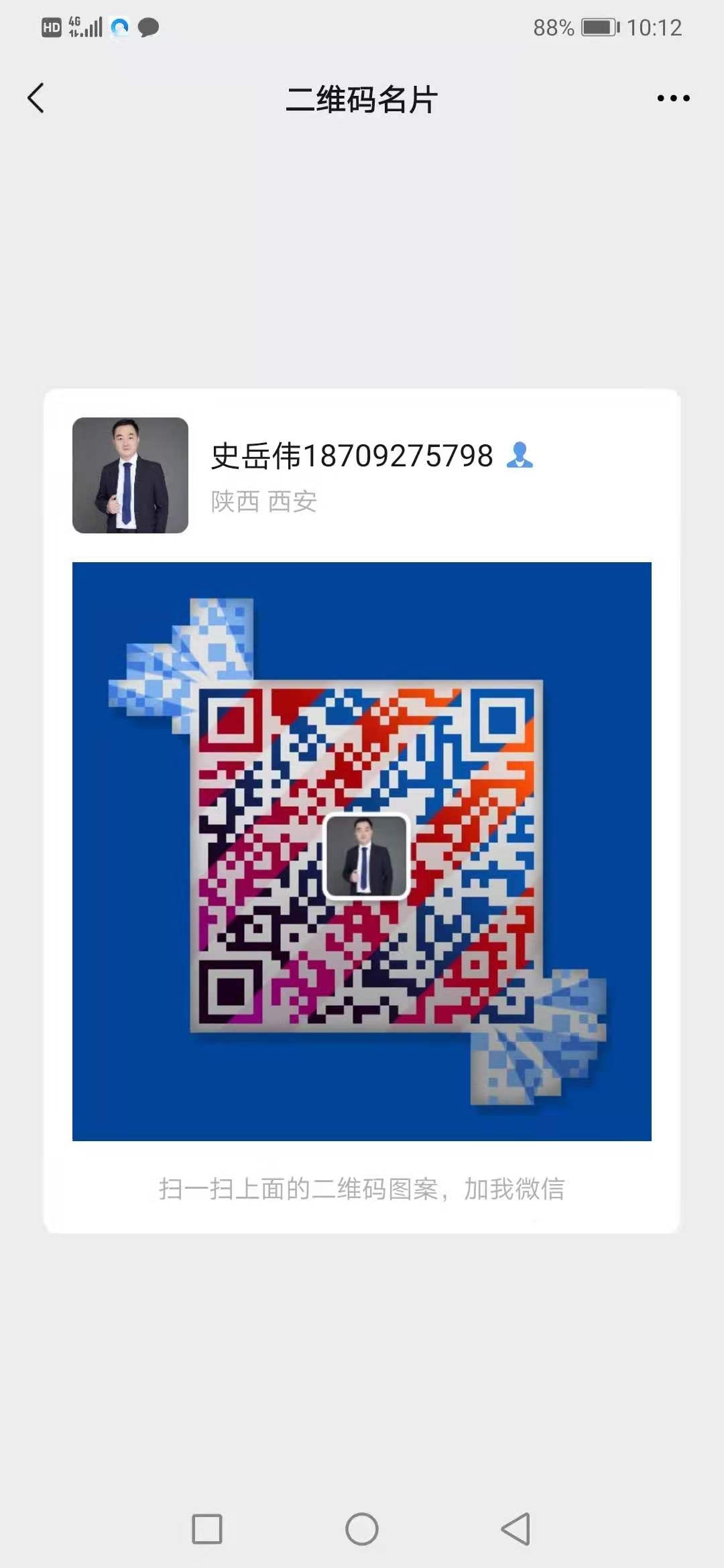Tap the system home button
This screenshot has width=724, height=1568.
point(362,1528)
